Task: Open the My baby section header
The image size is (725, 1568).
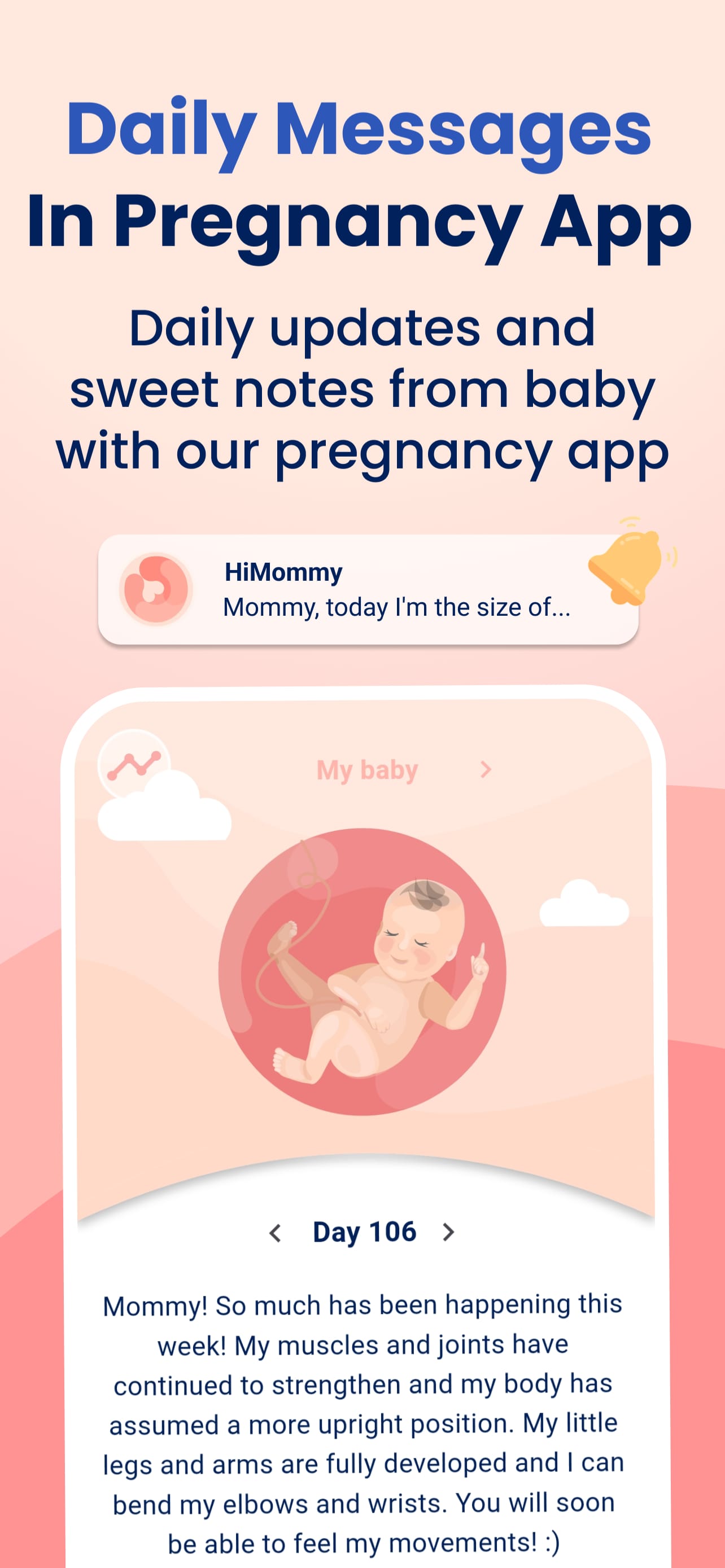Action: 366,769
